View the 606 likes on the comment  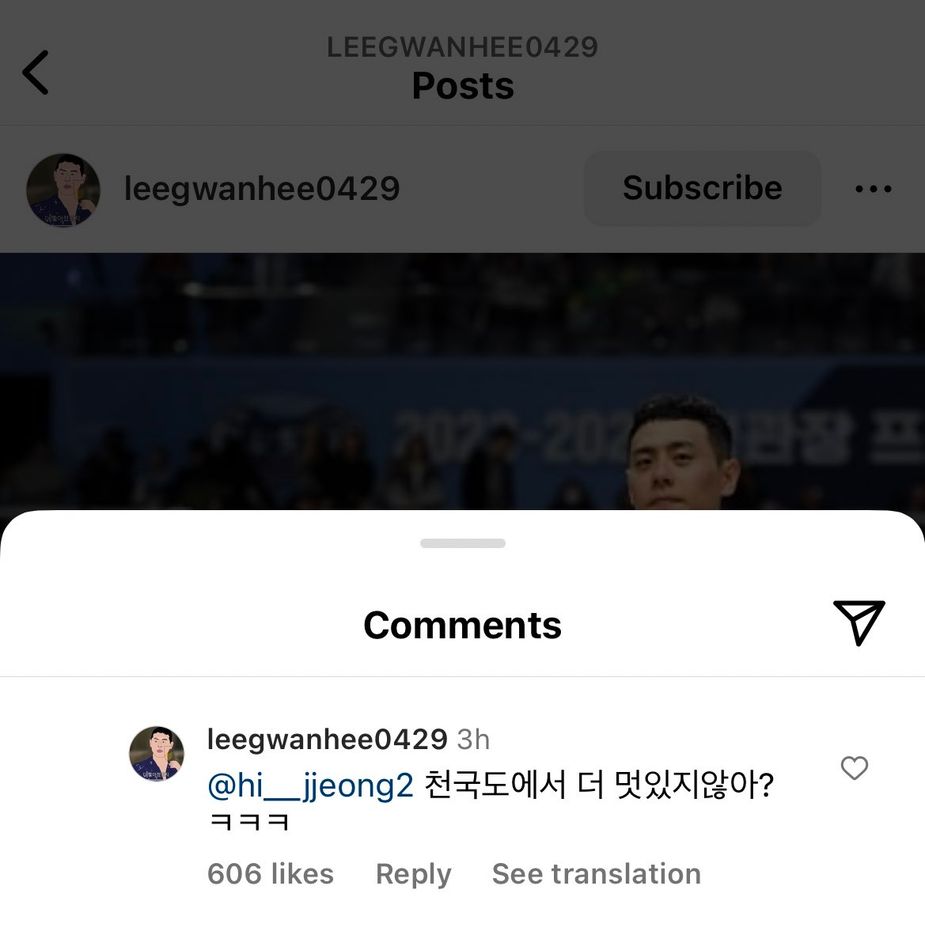270,874
